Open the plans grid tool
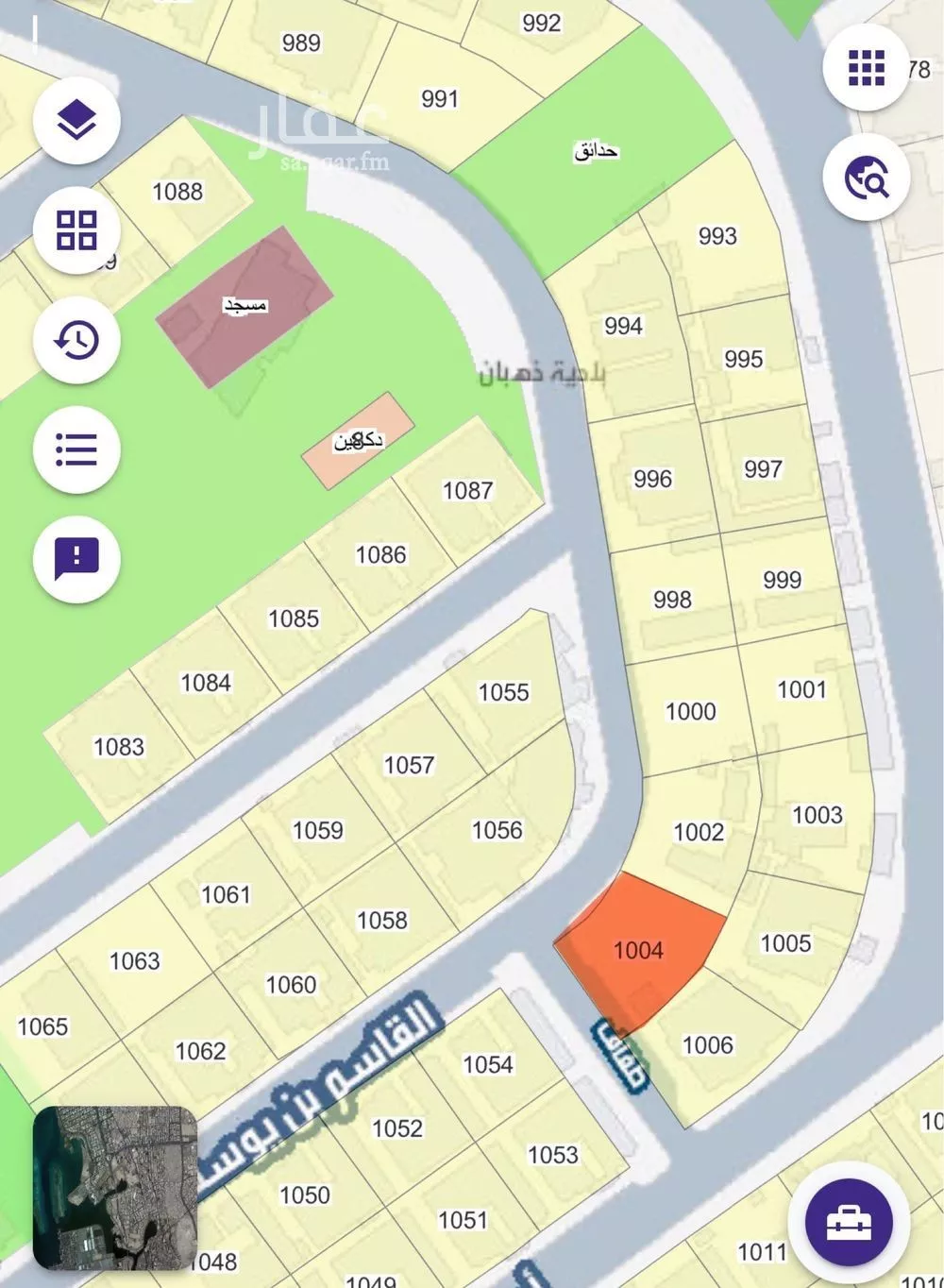944x1288 pixels. tap(76, 229)
